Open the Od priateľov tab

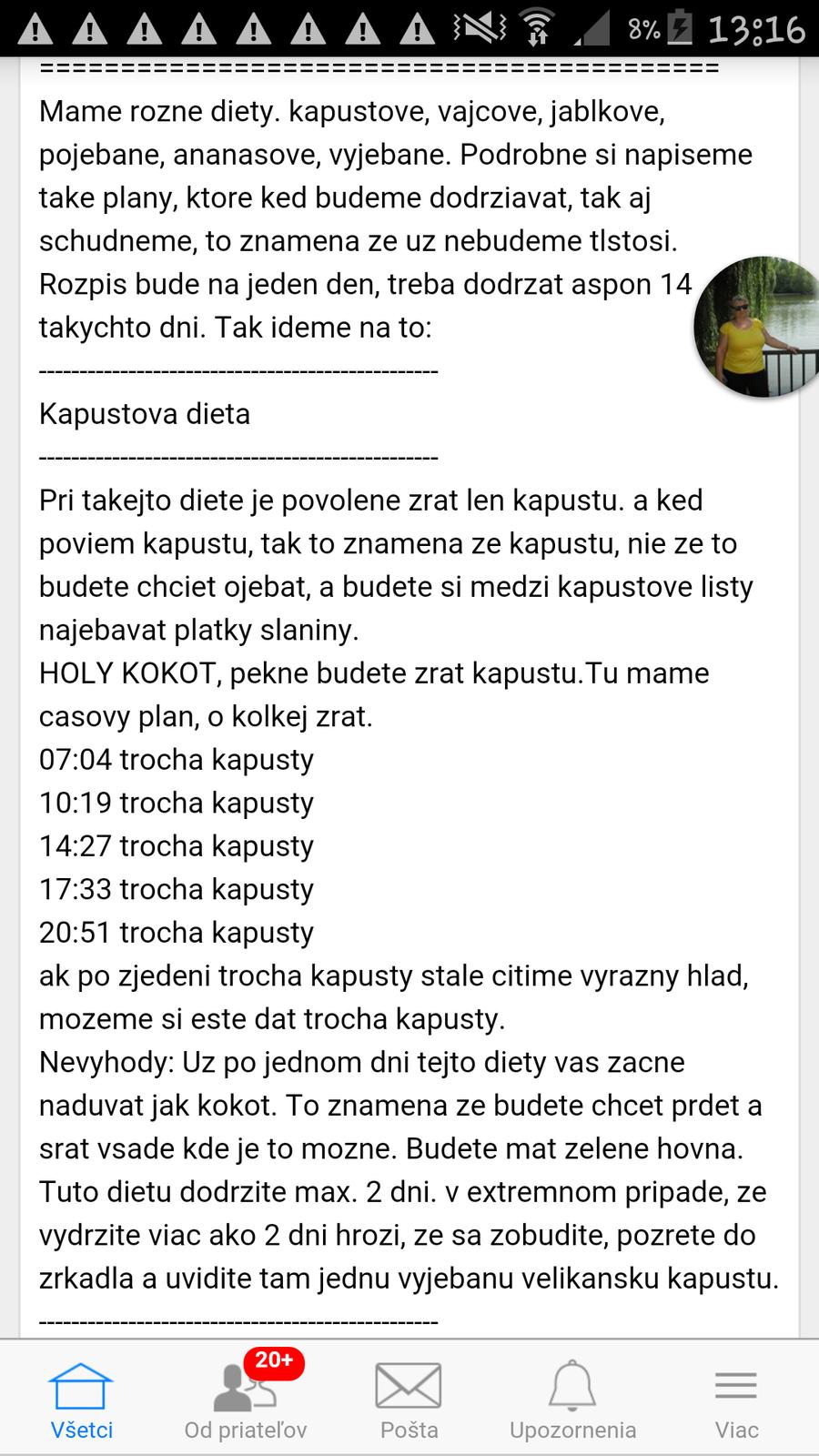tap(245, 1399)
